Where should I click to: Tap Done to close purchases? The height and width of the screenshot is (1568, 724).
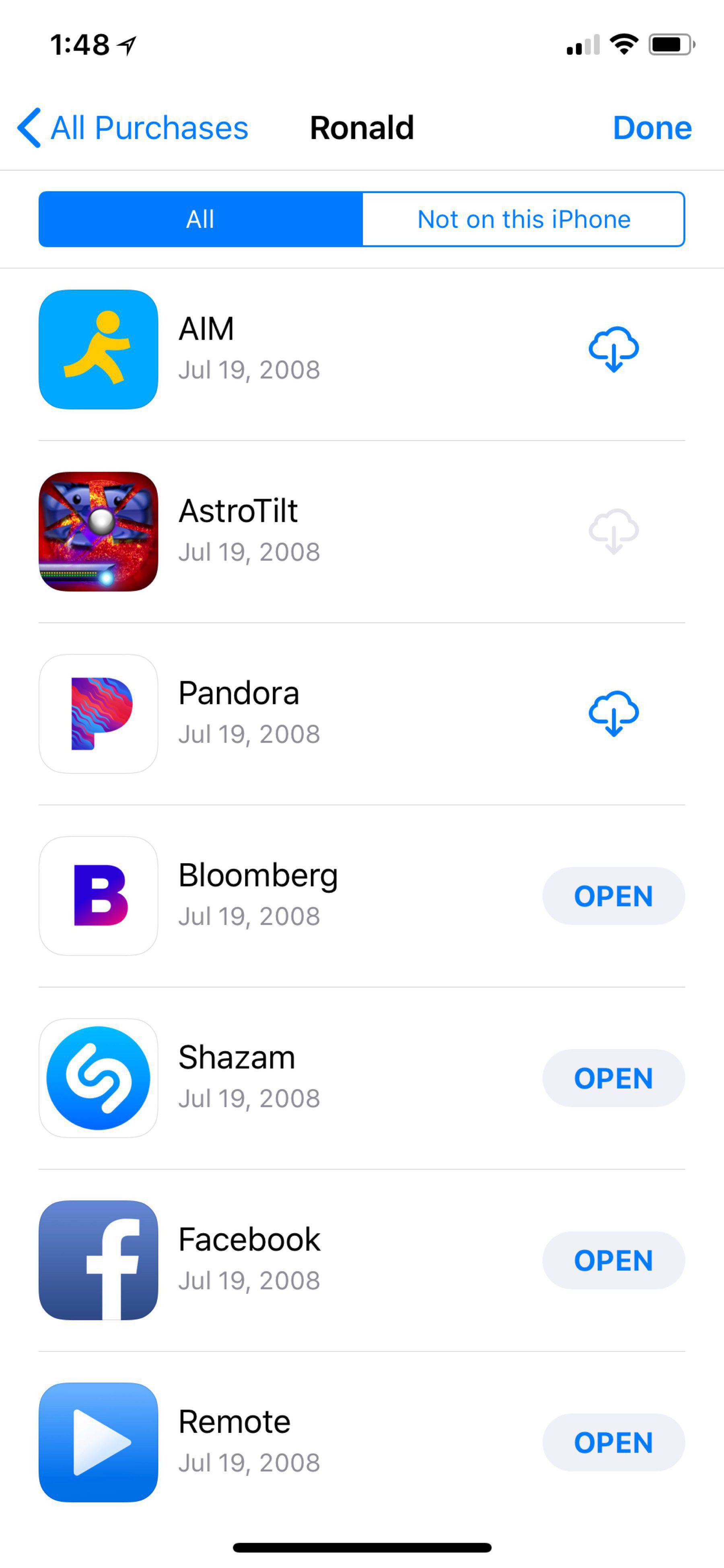click(x=652, y=128)
